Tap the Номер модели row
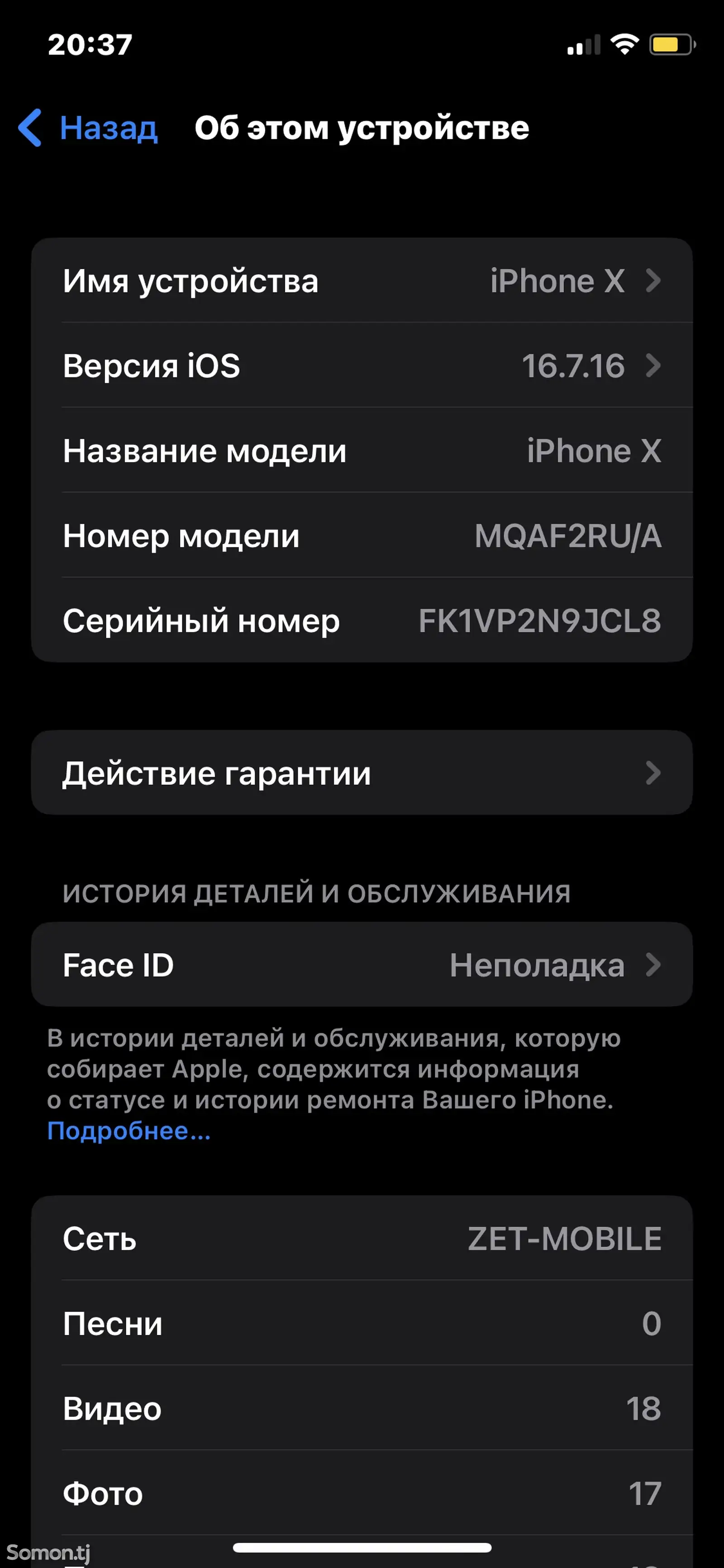724x1568 pixels. tap(362, 536)
